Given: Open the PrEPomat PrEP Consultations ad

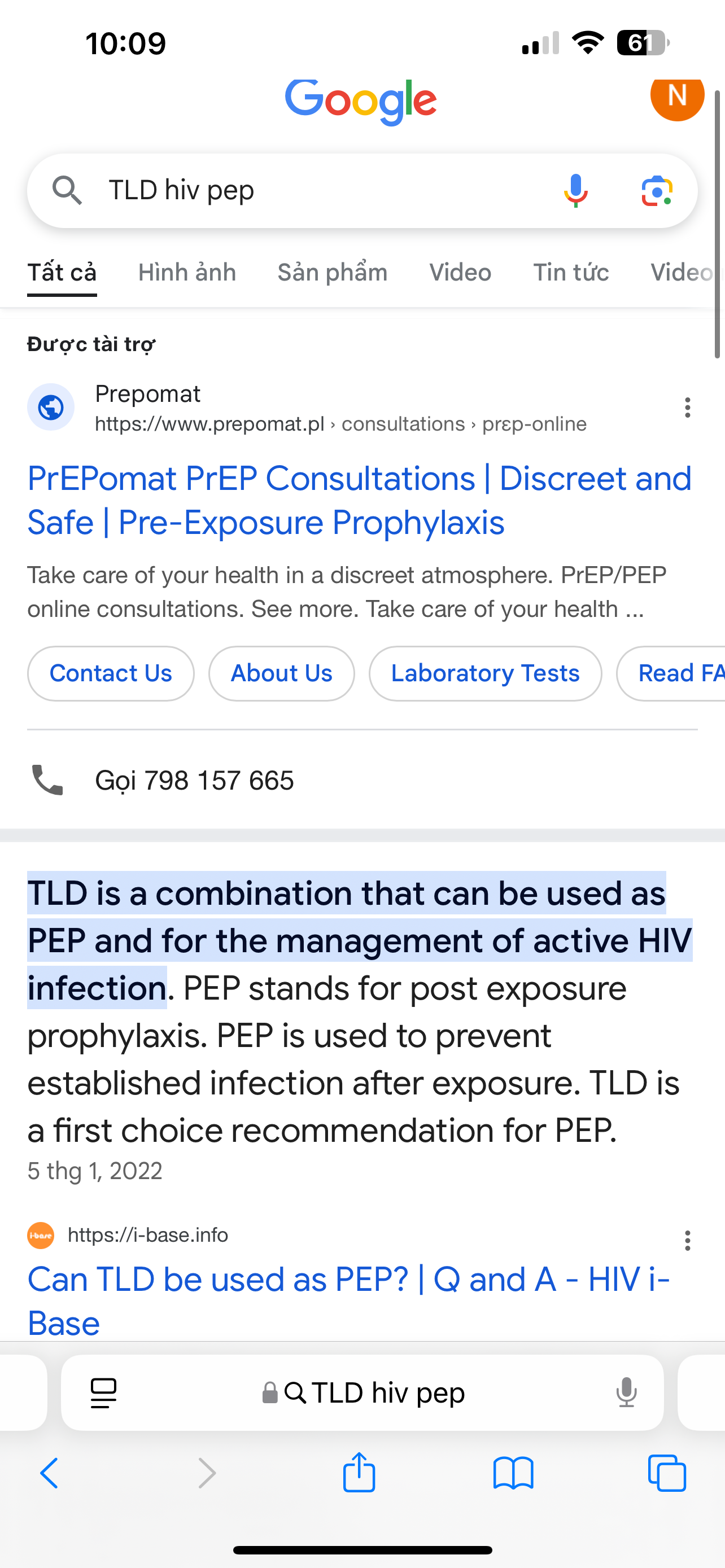Looking at the screenshot, I should tap(359, 500).
